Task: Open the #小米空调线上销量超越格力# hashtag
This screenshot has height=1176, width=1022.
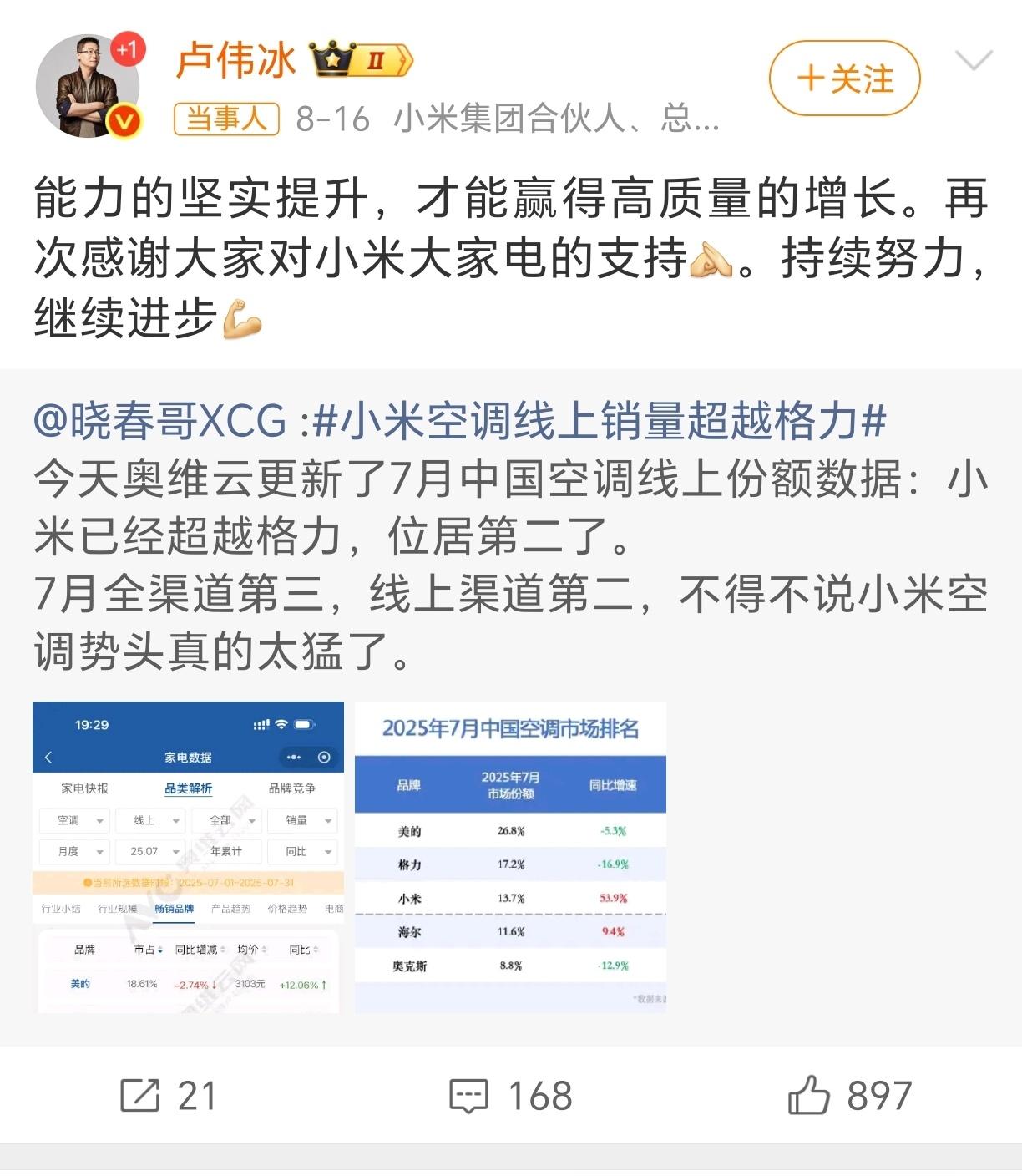Action: coord(600,420)
